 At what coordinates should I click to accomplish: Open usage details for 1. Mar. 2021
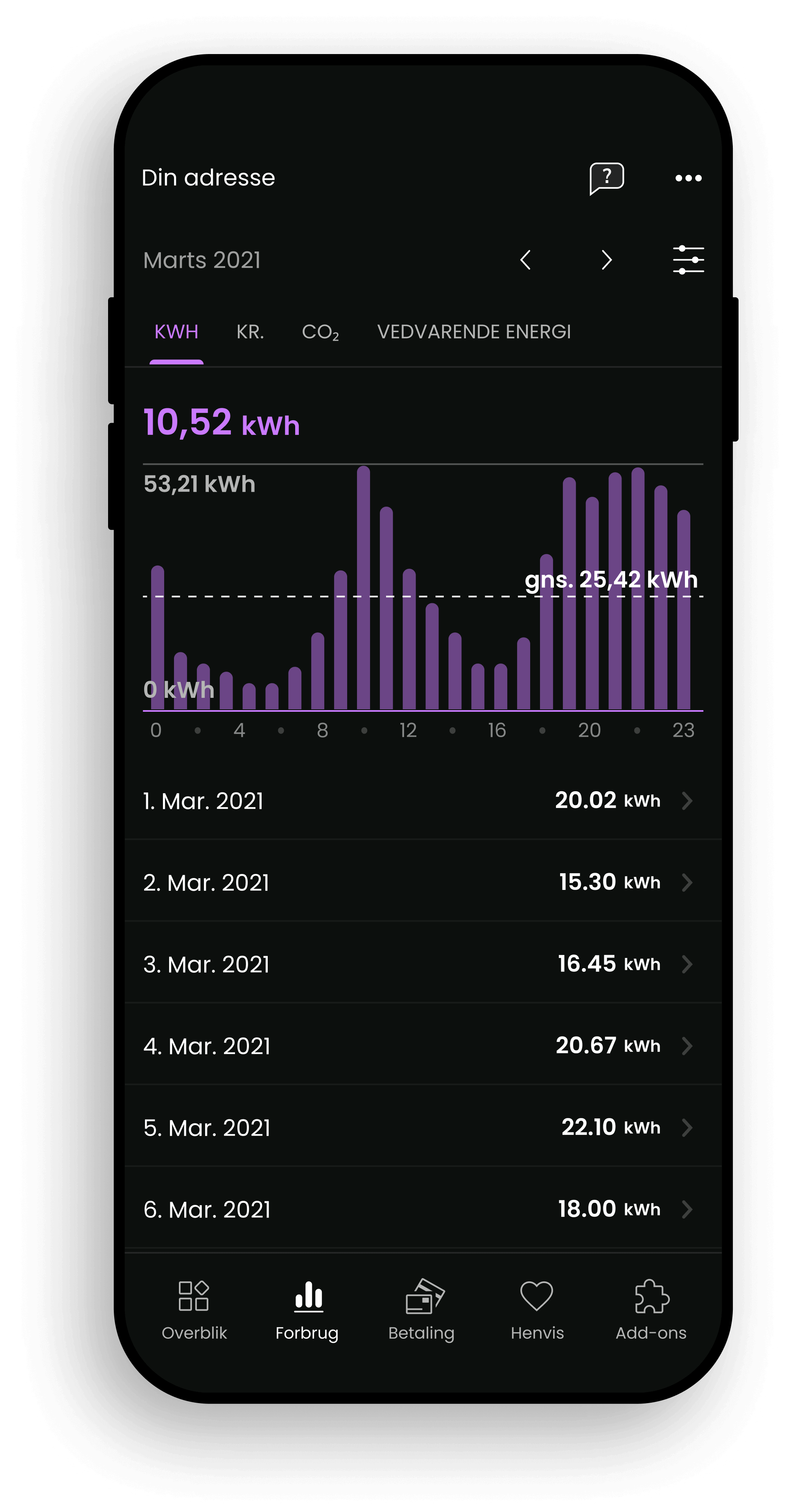click(422, 801)
